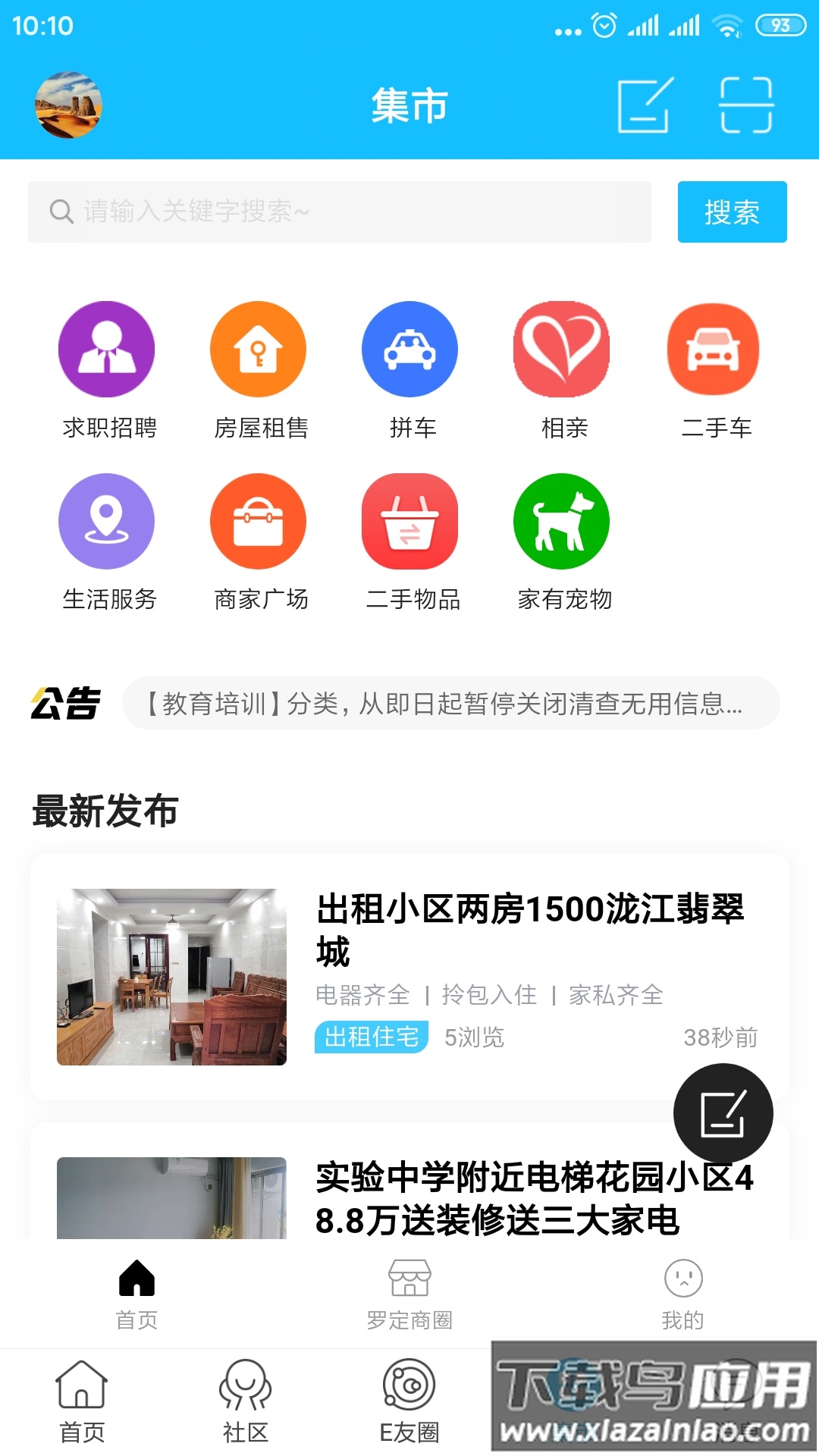
Task: Tap the 相亲 heart icon
Action: click(x=561, y=349)
